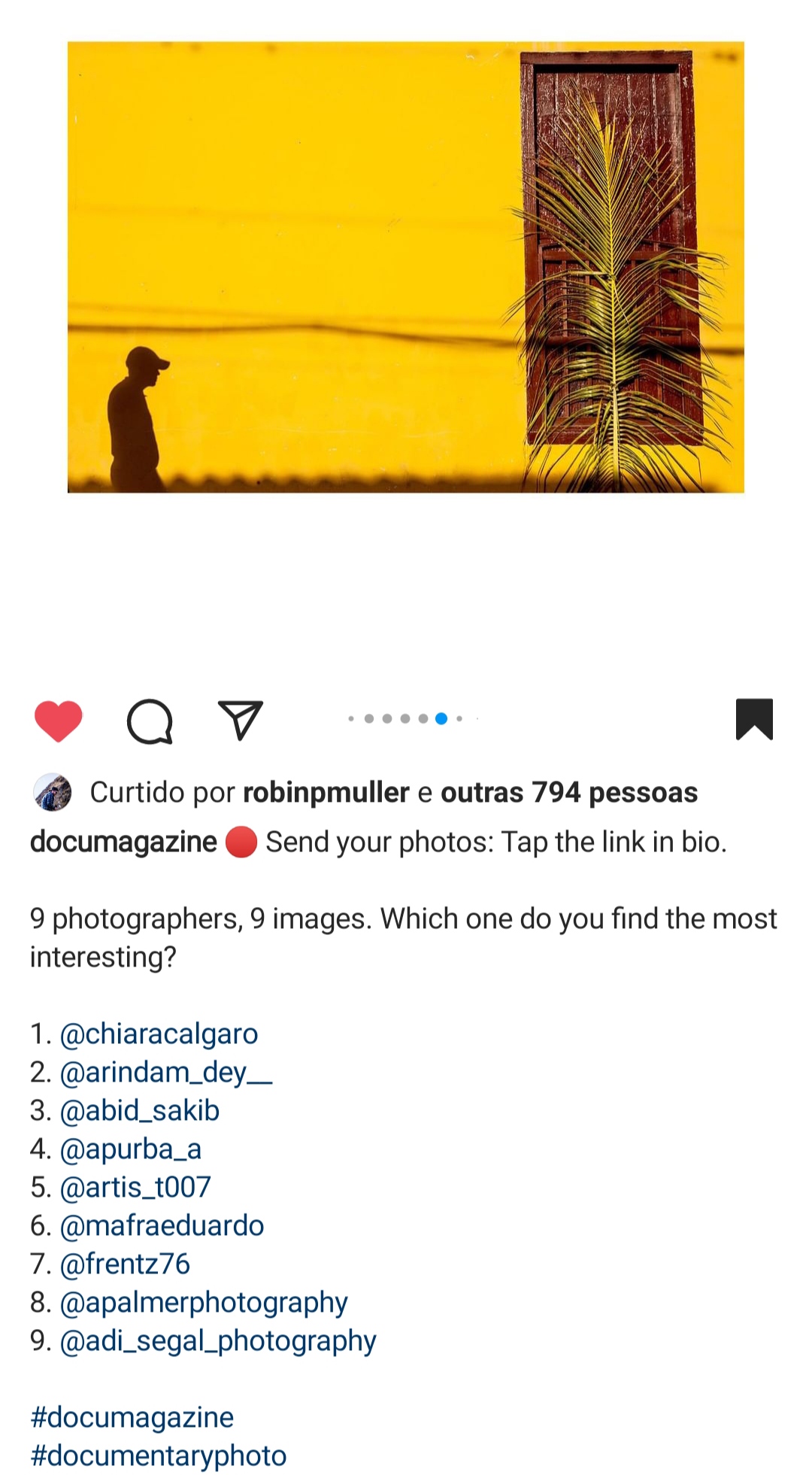The height and width of the screenshot is (1475, 812).
Task: Browse the #documagazine hashtag
Action: (x=132, y=1418)
